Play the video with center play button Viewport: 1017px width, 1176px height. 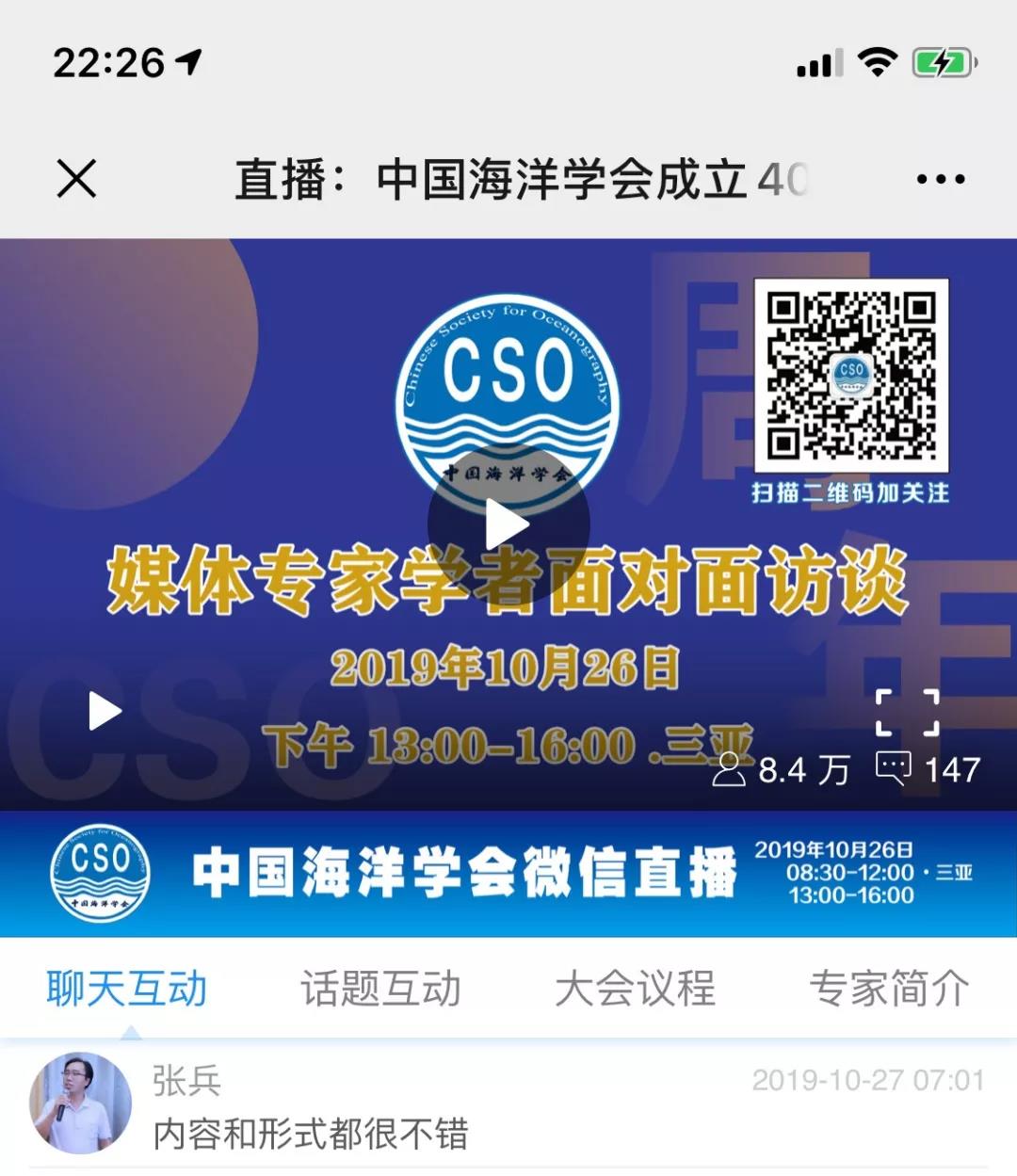(x=508, y=524)
